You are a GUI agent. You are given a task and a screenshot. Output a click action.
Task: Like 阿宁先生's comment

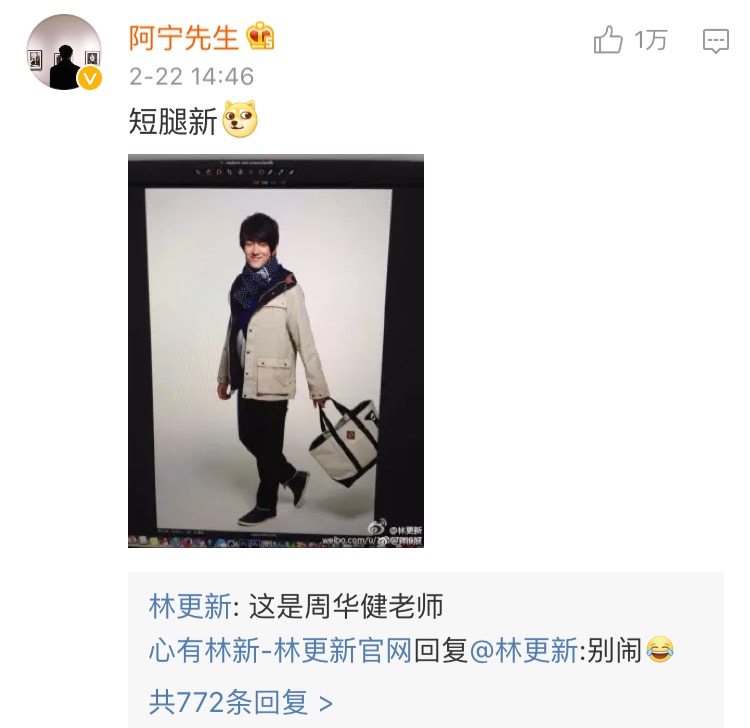click(x=610, y=40)
